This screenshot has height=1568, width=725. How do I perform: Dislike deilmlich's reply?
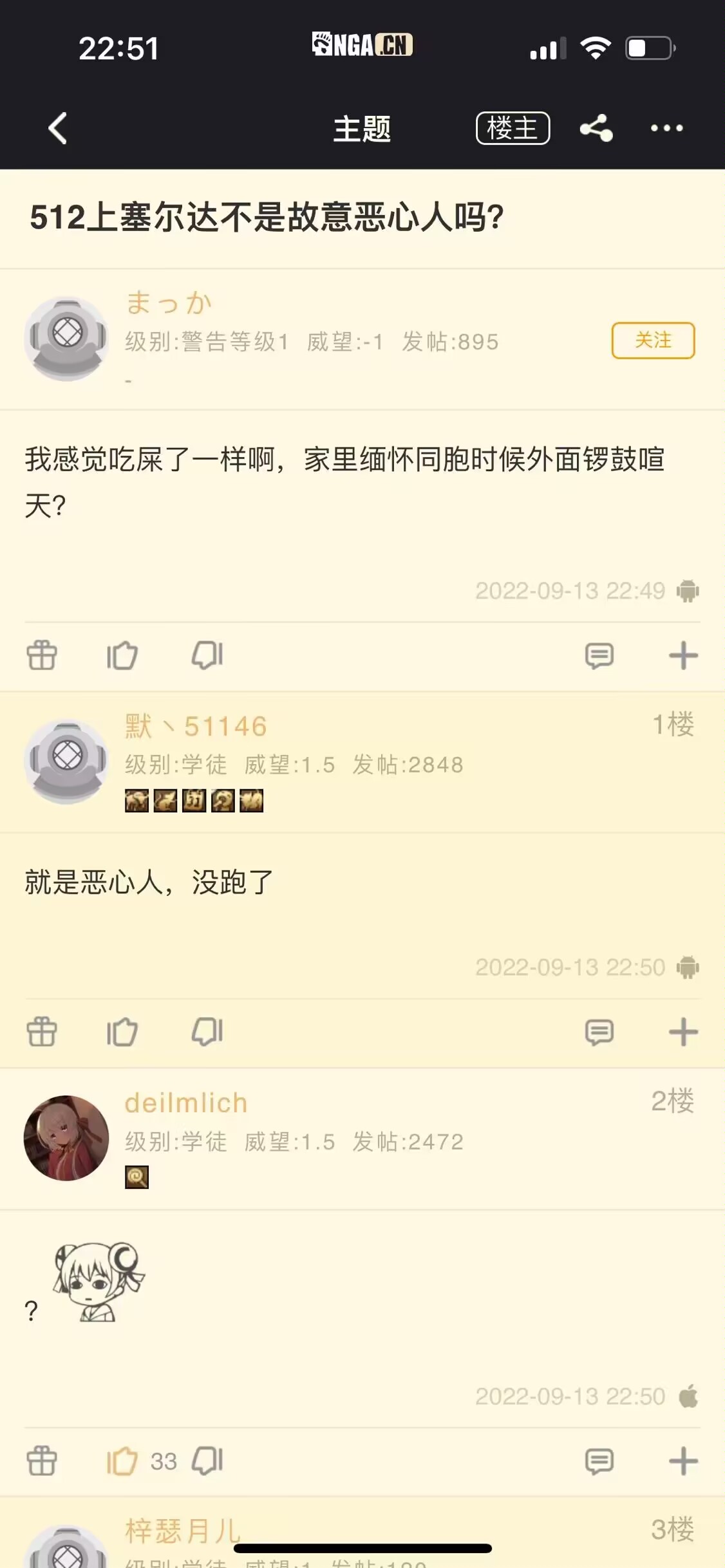pos(207,1461)
